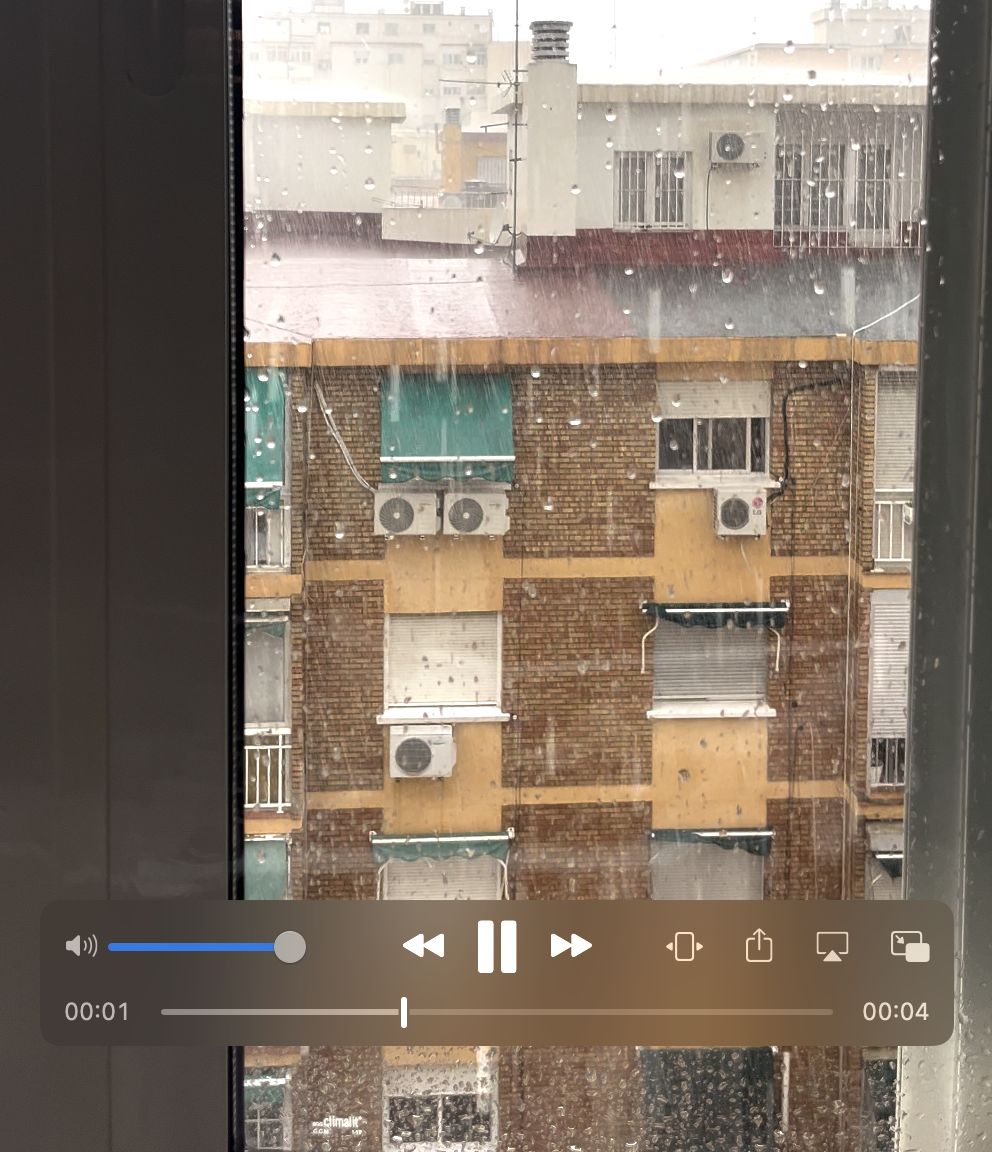
Task: Mute the audio with the speaker icon
Action: [x=81, y=946]
